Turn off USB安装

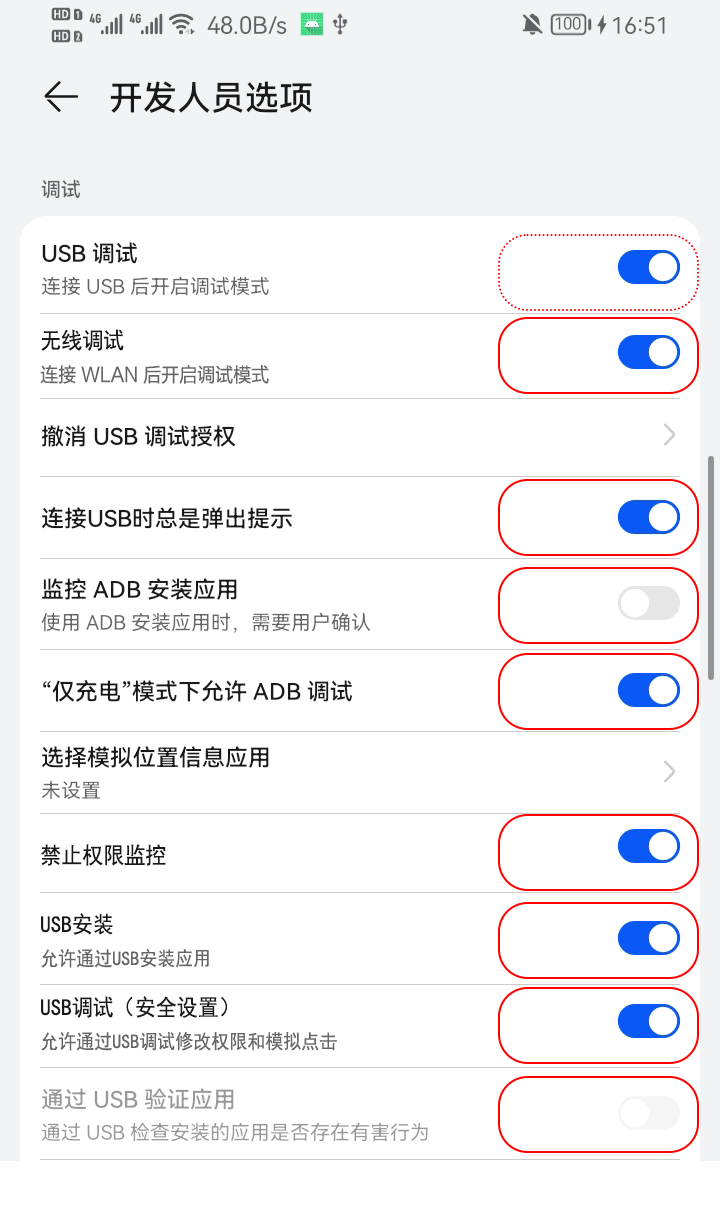point(649,939)
